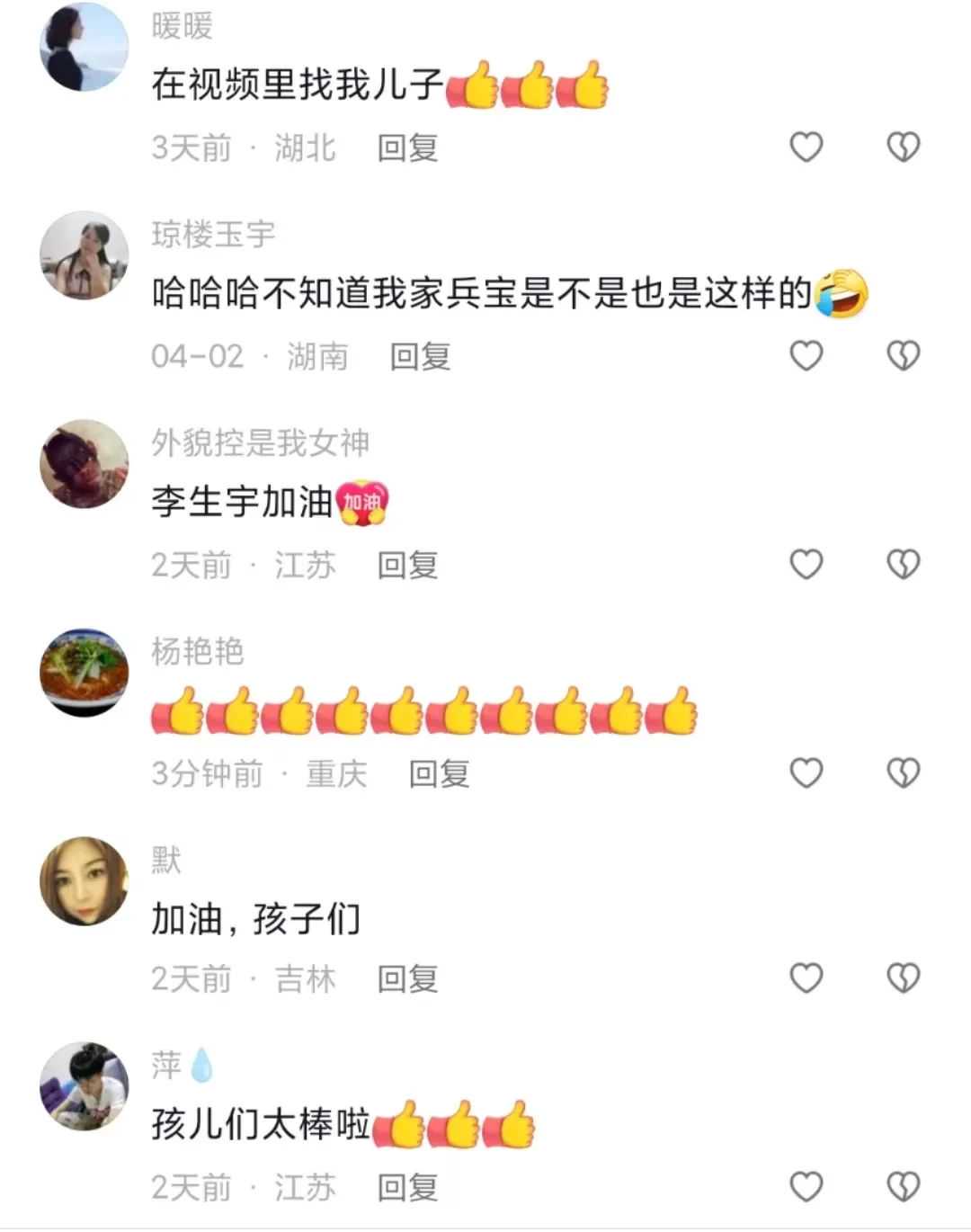Open 琼楼玉宇's profile avatar
Screen dimensions: 971x1232
pyautogui.click(x=85, y=255)
